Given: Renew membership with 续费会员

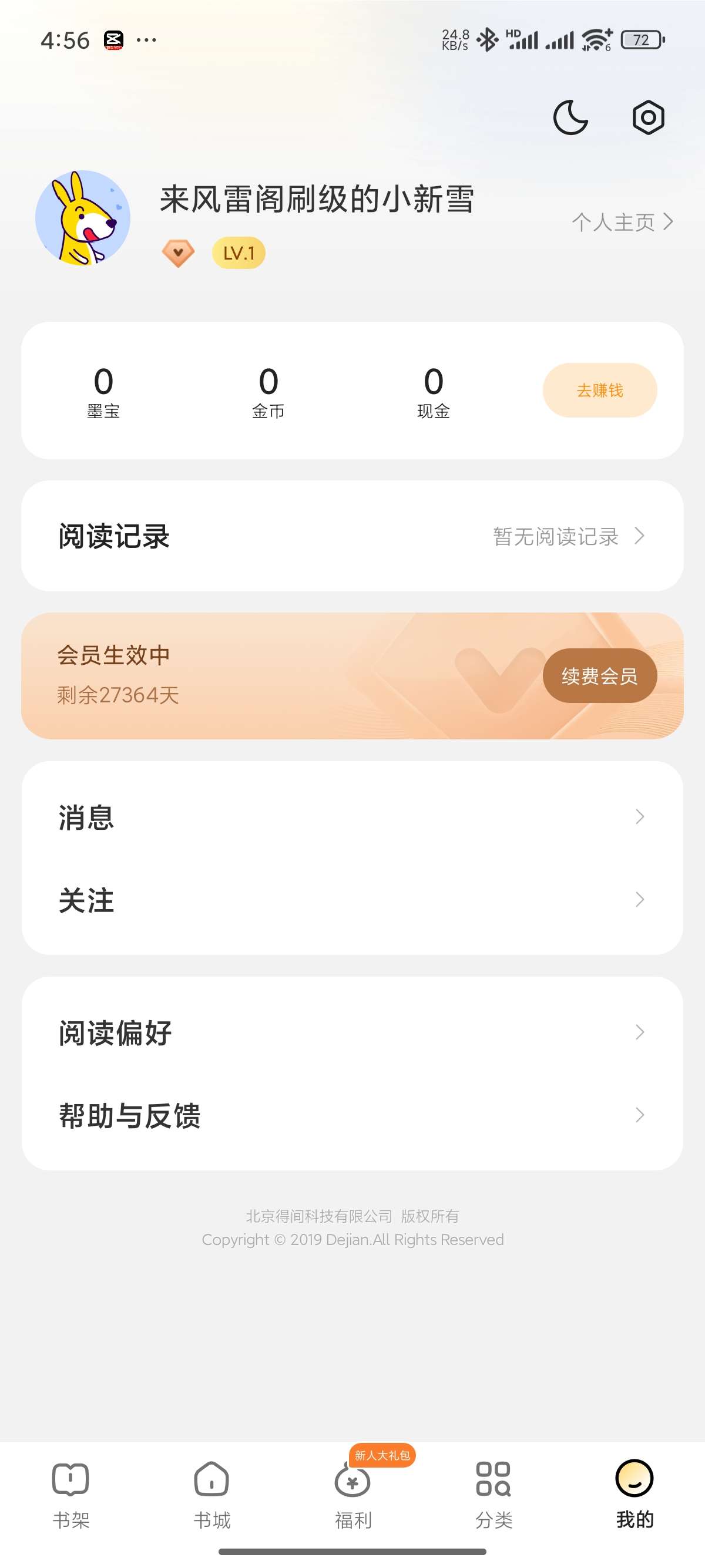Looking at the screenshot, I should (599, 676).
